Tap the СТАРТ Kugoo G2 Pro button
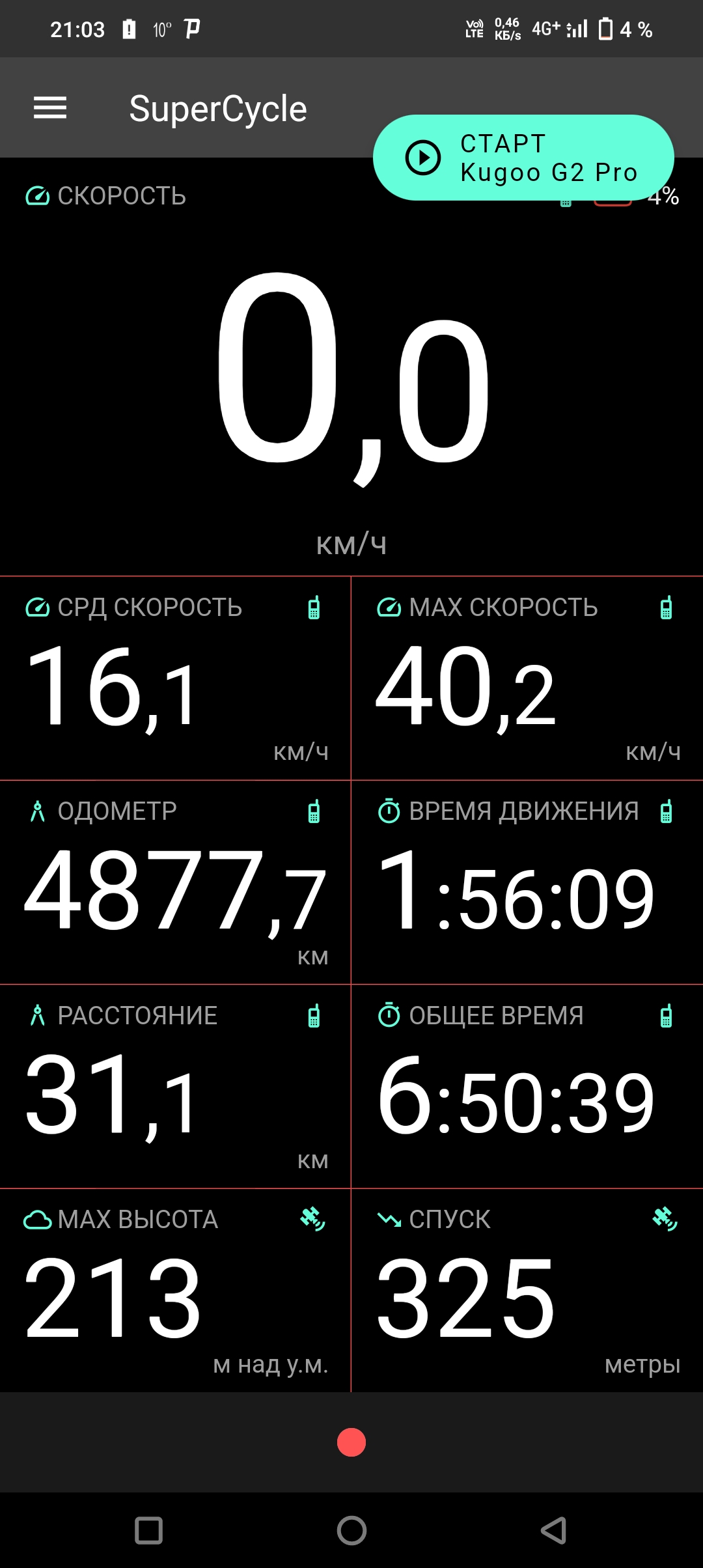This screenshot has height=1568, width=703. coord(523,158)
